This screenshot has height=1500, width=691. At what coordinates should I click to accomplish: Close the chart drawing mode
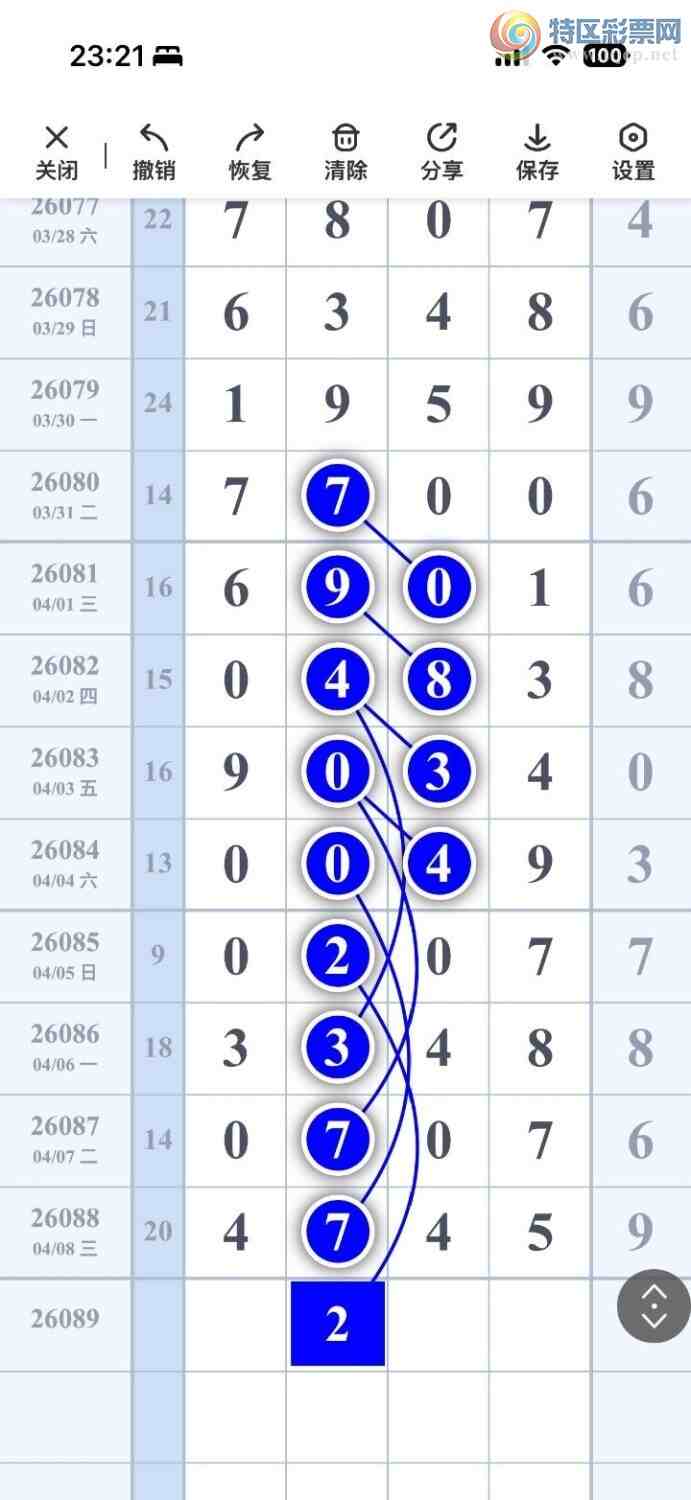pos(57,152)
